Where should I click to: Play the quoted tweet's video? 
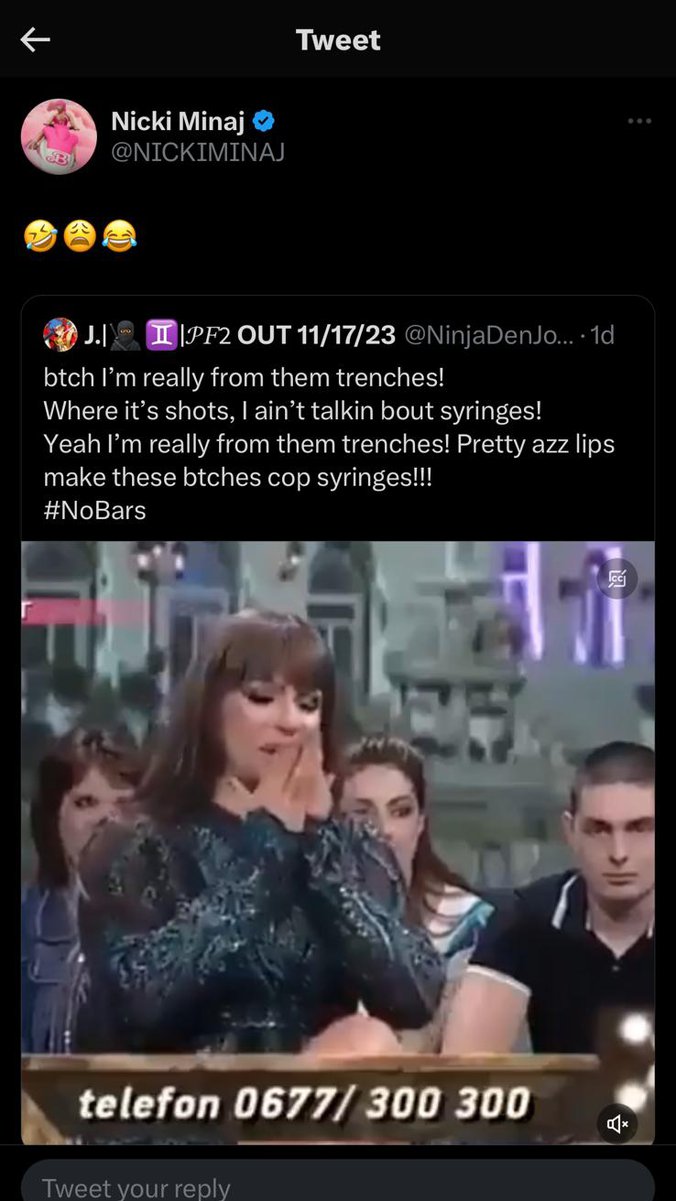coord(337,842)
